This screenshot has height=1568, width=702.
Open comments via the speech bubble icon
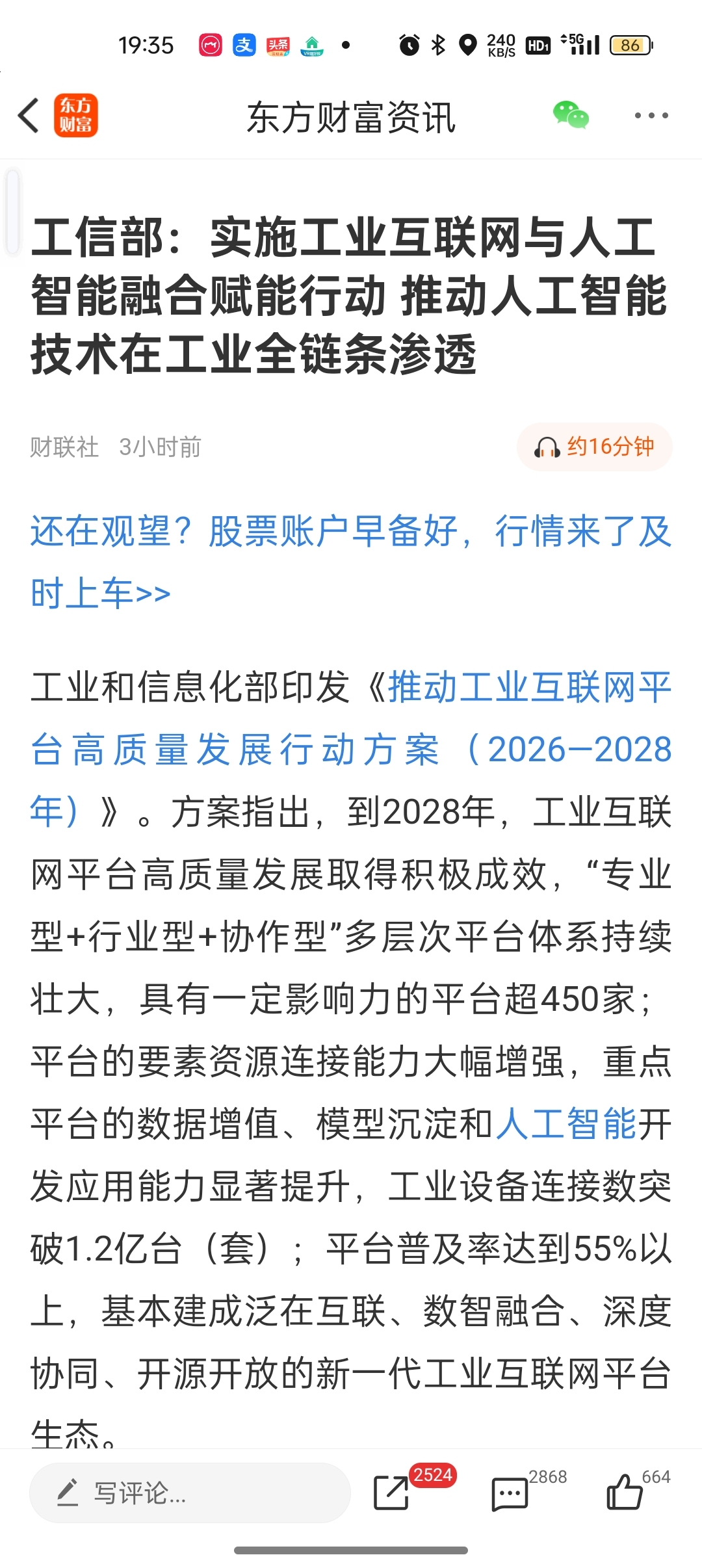[x=511, y=1492]
